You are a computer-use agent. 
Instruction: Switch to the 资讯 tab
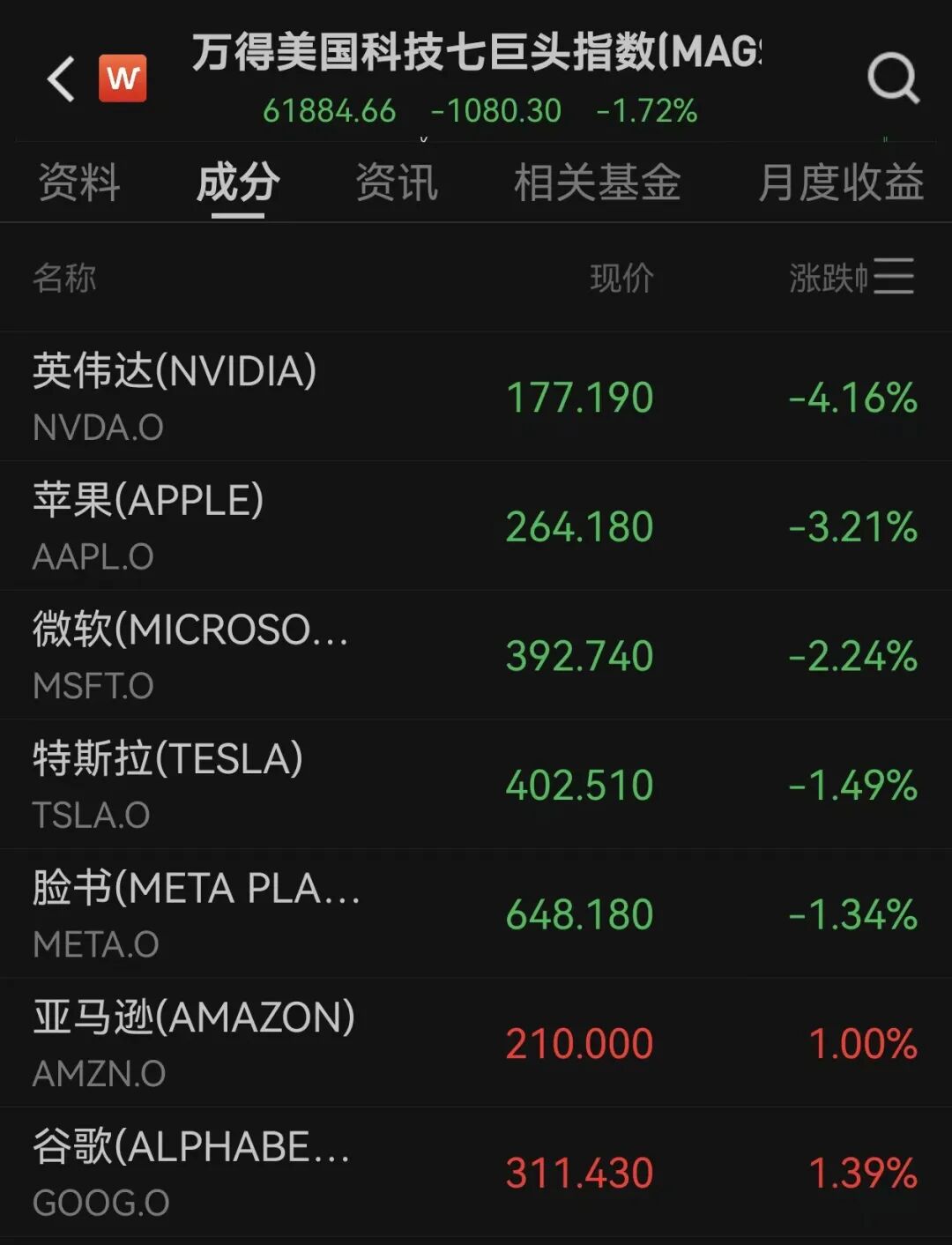pos(397,183)
